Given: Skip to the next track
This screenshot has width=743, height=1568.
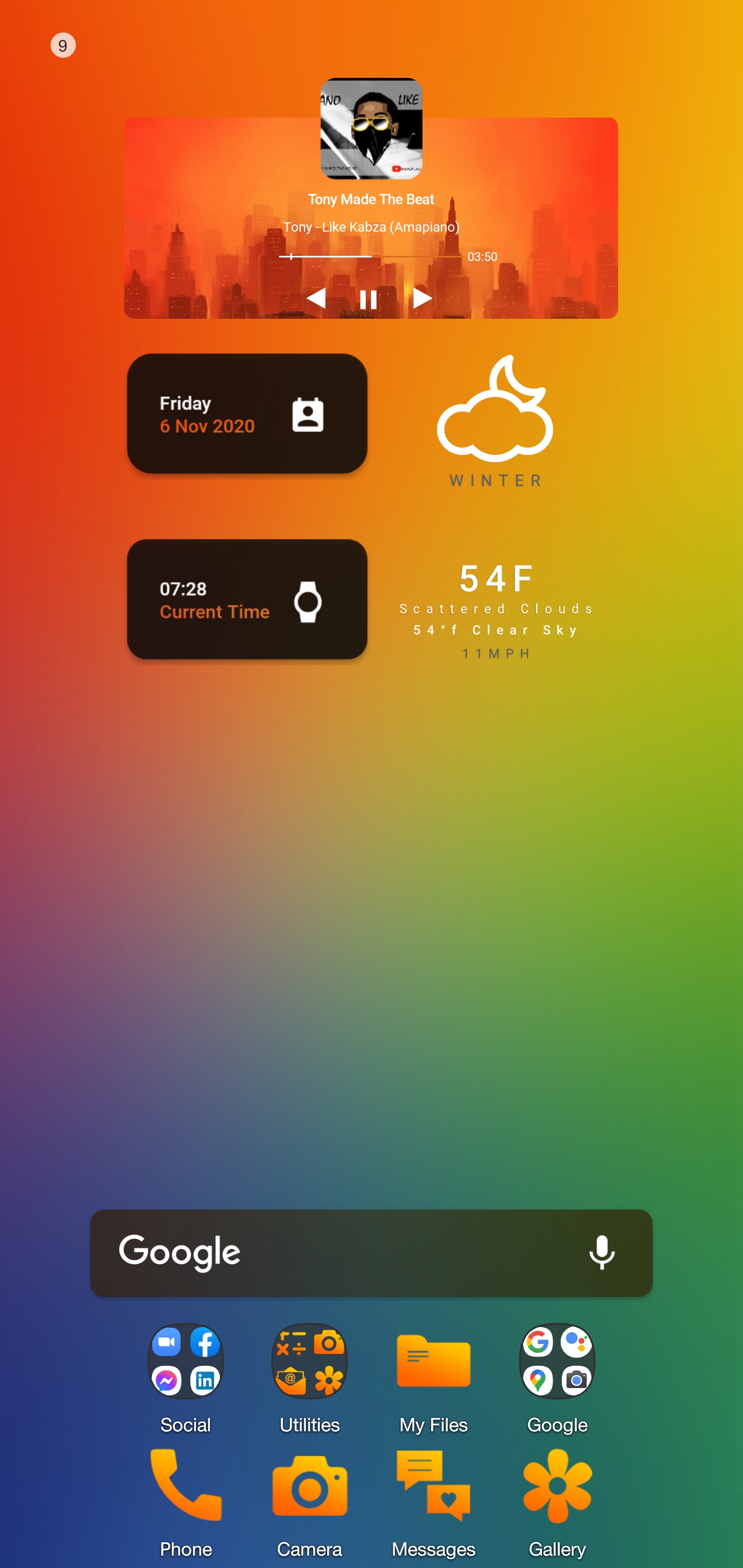Looking at the screenshot, I should pos(422,298).
